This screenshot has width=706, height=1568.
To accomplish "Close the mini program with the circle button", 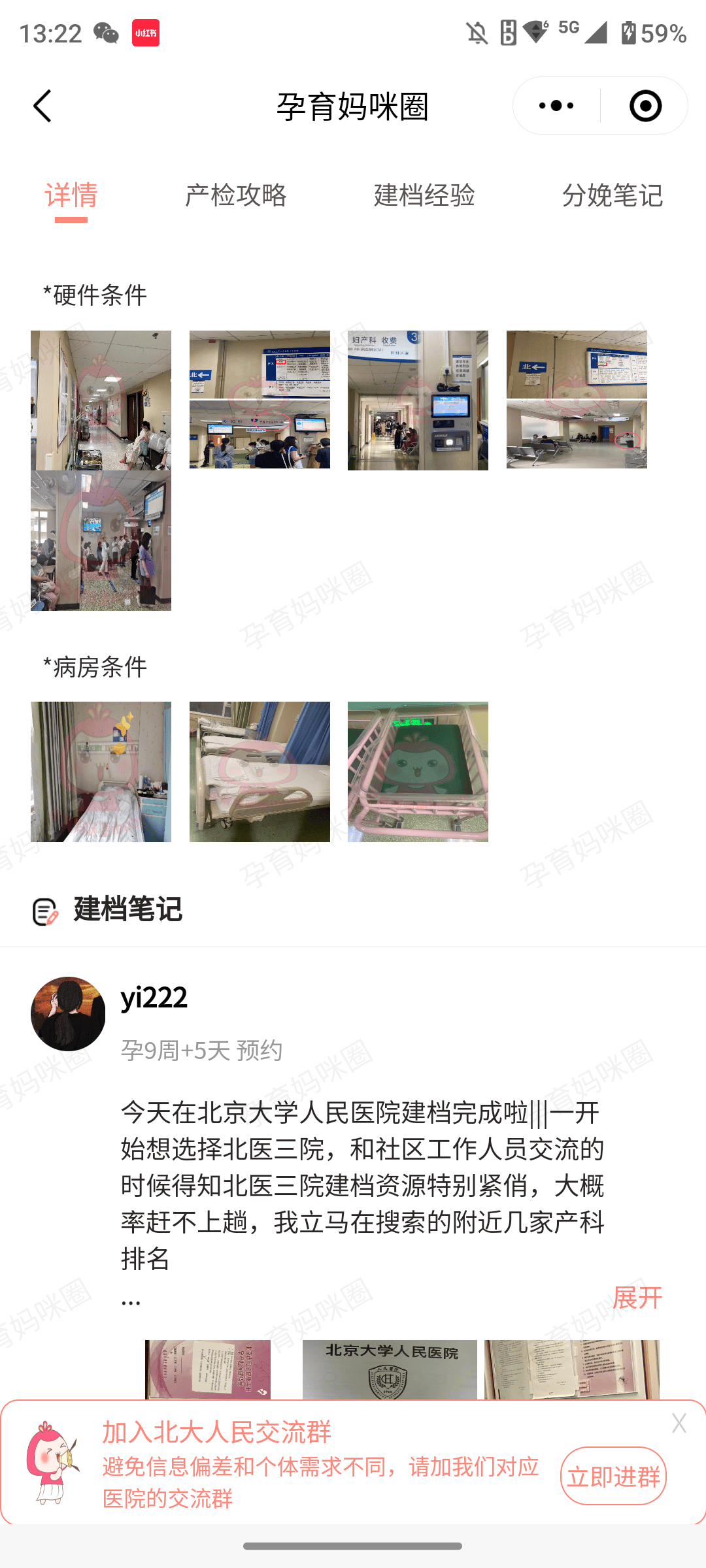I will (x=645, y=106).
